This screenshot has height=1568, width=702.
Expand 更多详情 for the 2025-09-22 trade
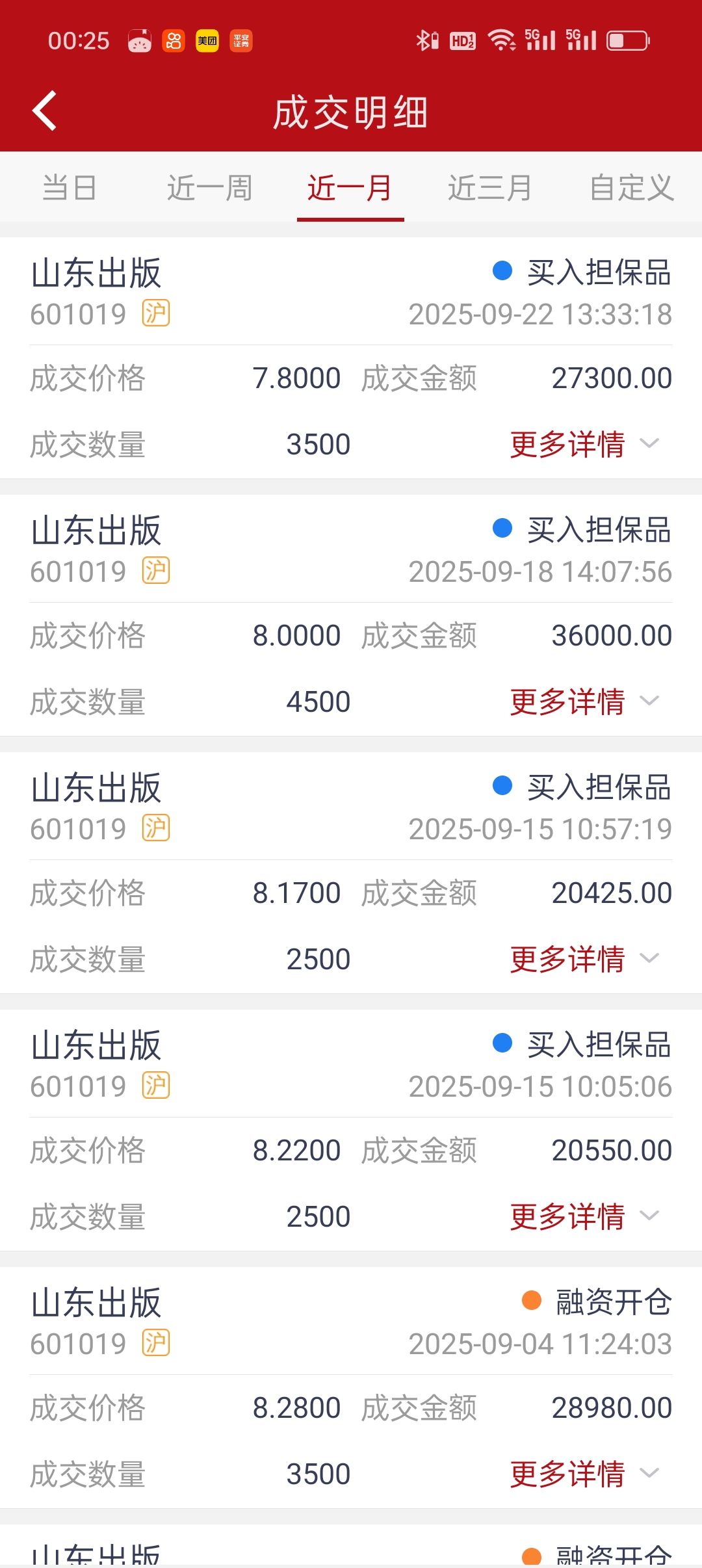pos(584,445)
